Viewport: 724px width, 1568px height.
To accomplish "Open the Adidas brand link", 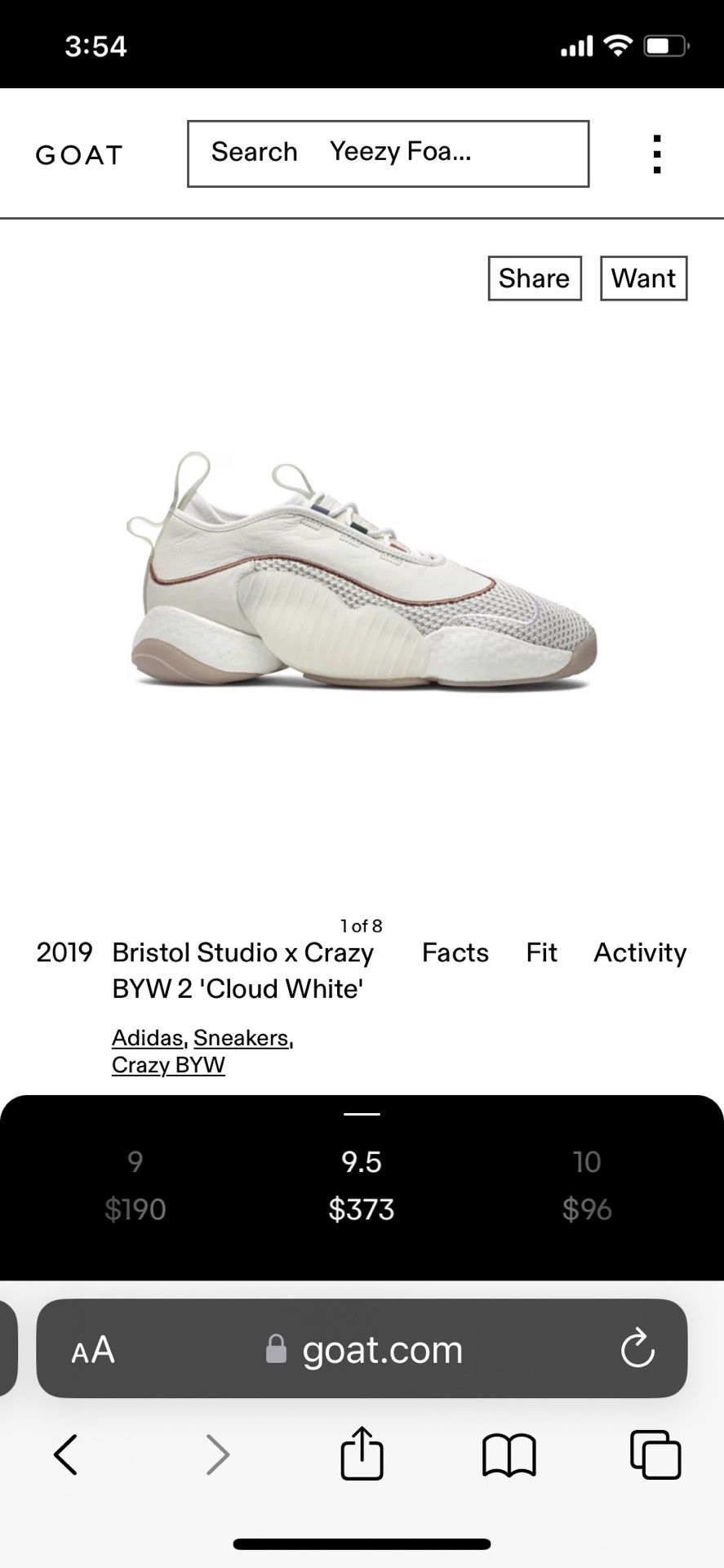I will pos(147,1038).
